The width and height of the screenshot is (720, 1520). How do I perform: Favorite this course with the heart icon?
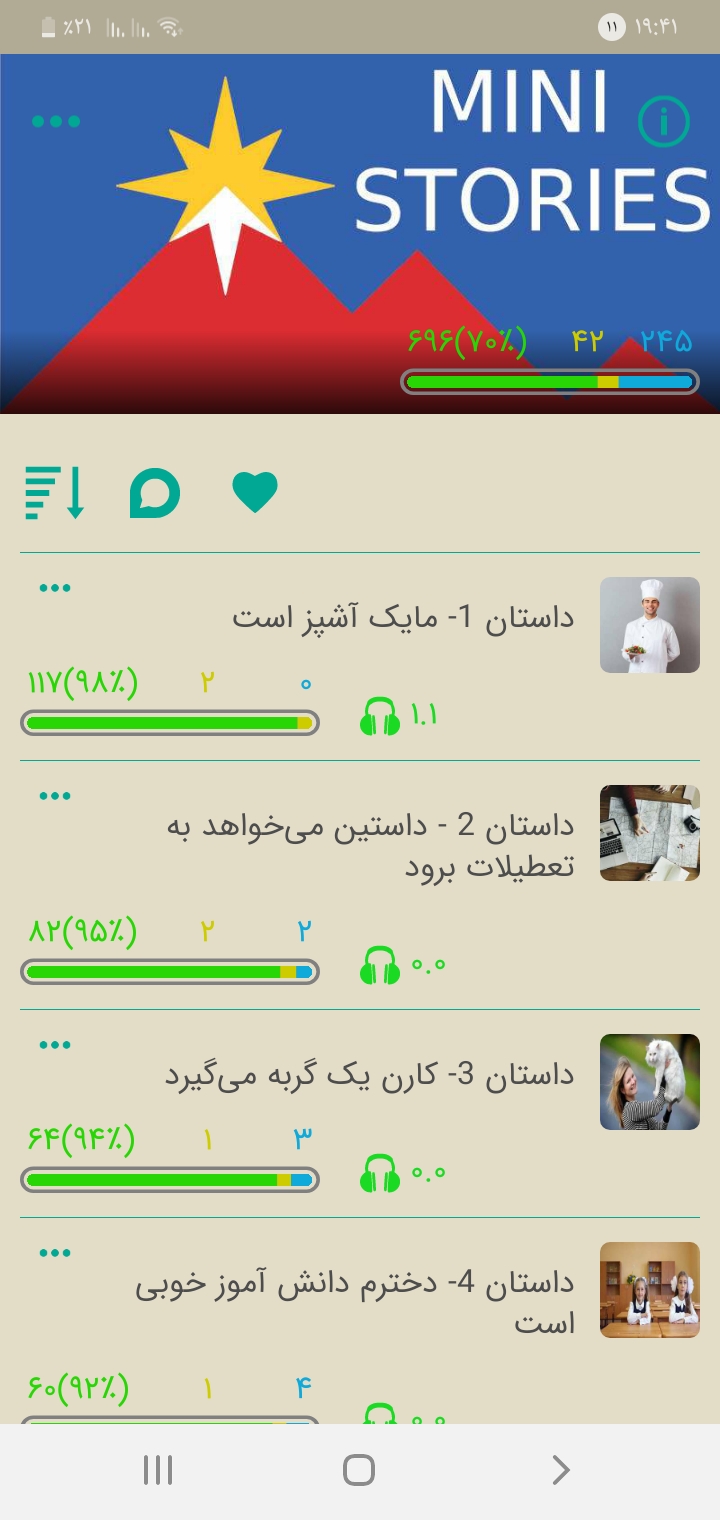[255, 492]
